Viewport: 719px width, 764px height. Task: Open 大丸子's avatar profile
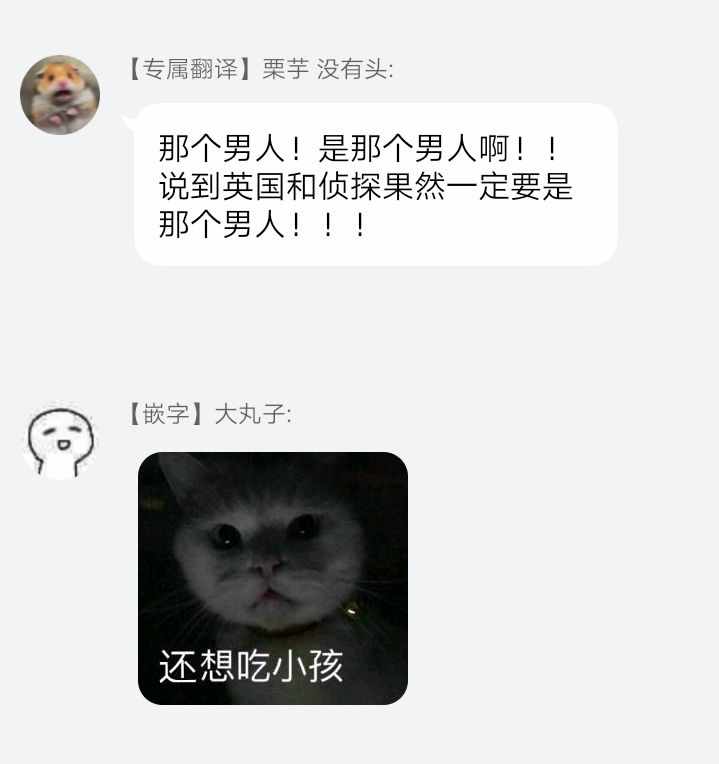pyautogui.click(x=60, y=440)
